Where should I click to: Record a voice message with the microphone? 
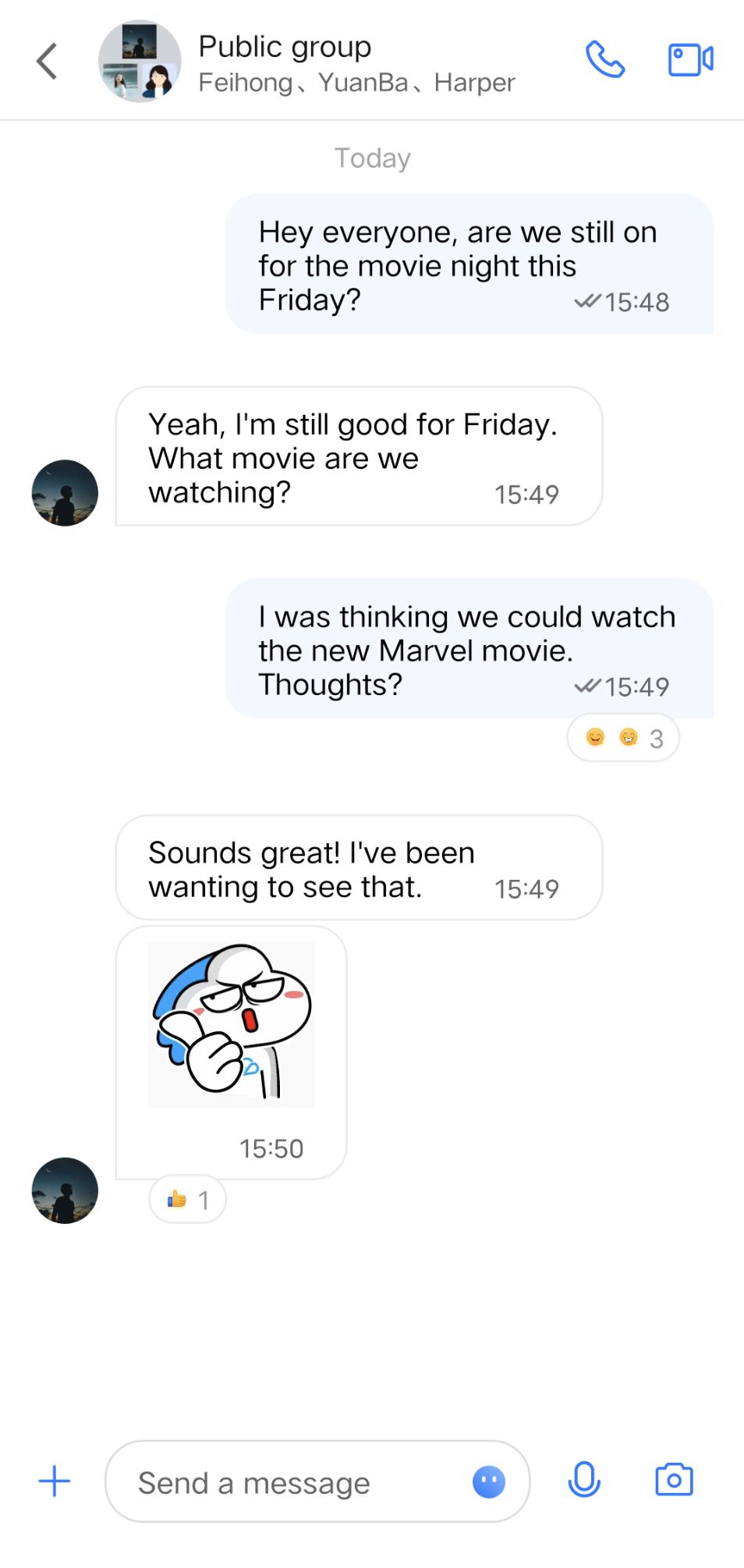pos(584,1480)
